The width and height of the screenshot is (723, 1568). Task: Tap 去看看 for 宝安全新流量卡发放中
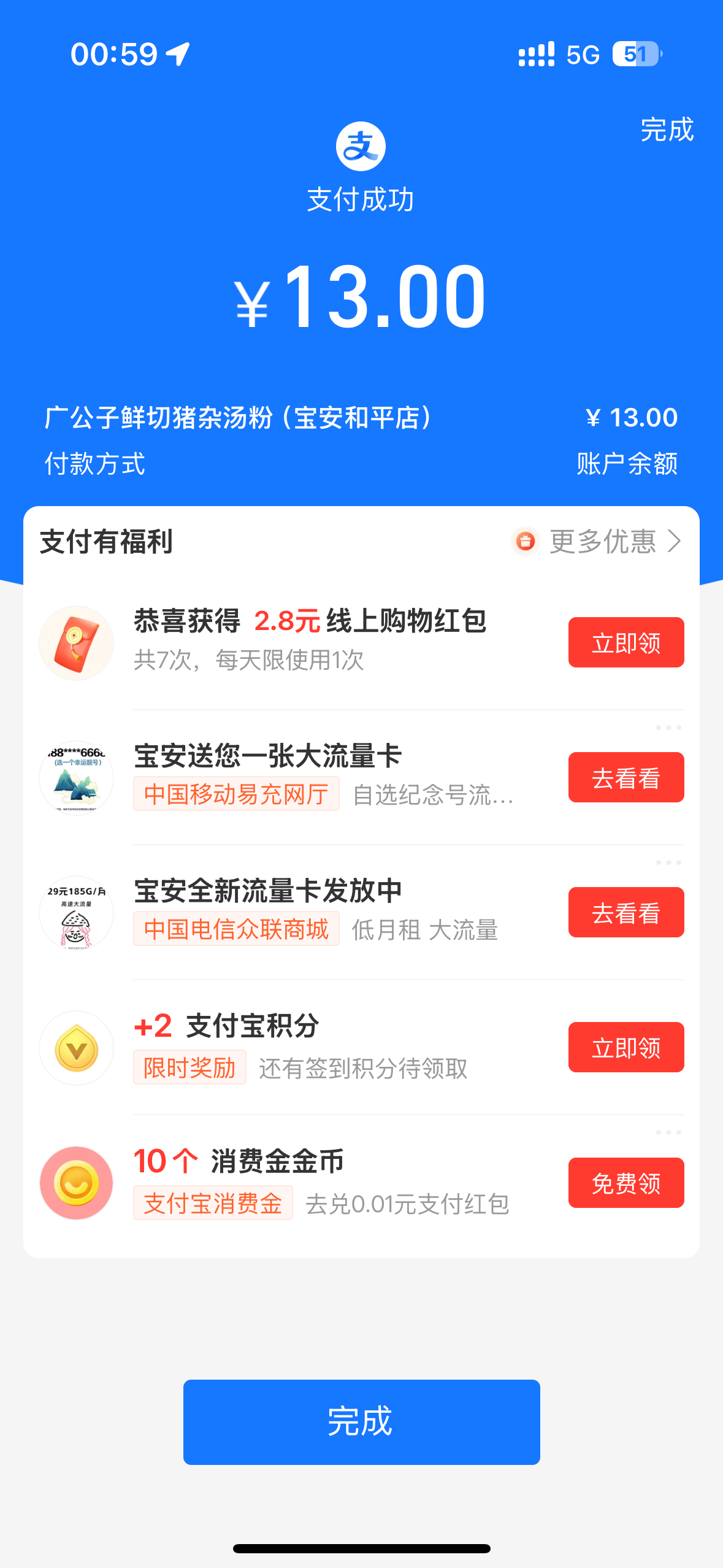(x=625, y=912)
